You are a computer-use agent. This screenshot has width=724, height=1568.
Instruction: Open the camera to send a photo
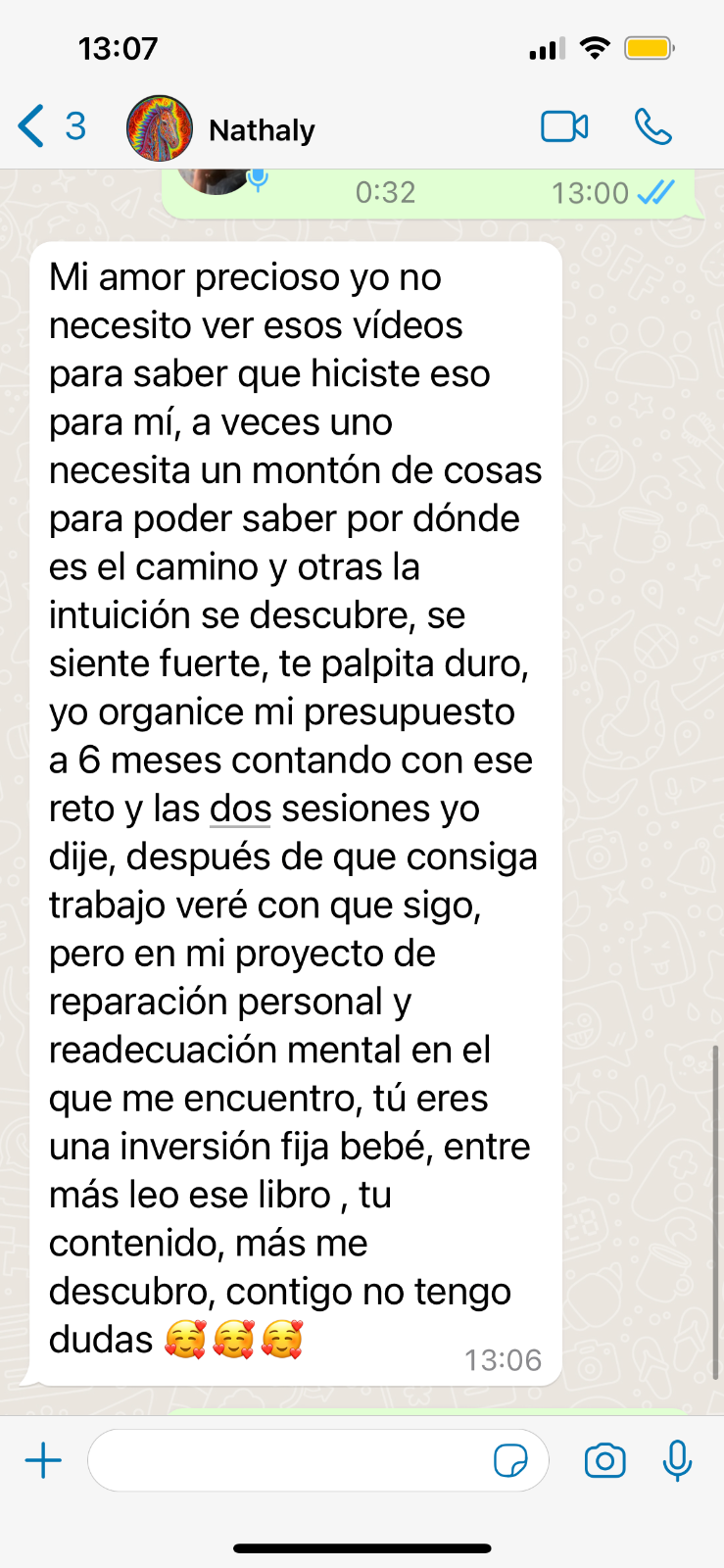tap(604, 1460)
